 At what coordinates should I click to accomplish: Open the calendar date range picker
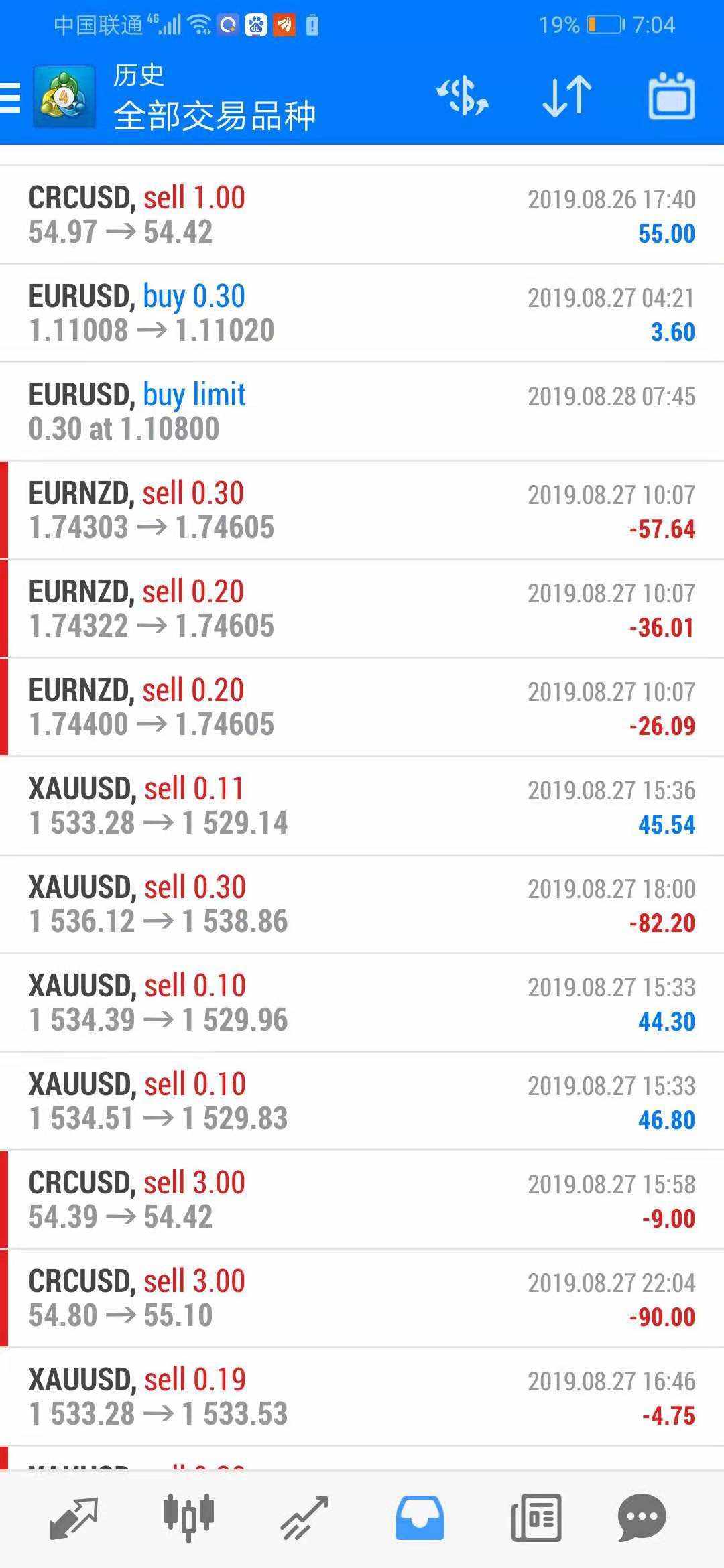(x=671, y=97)
